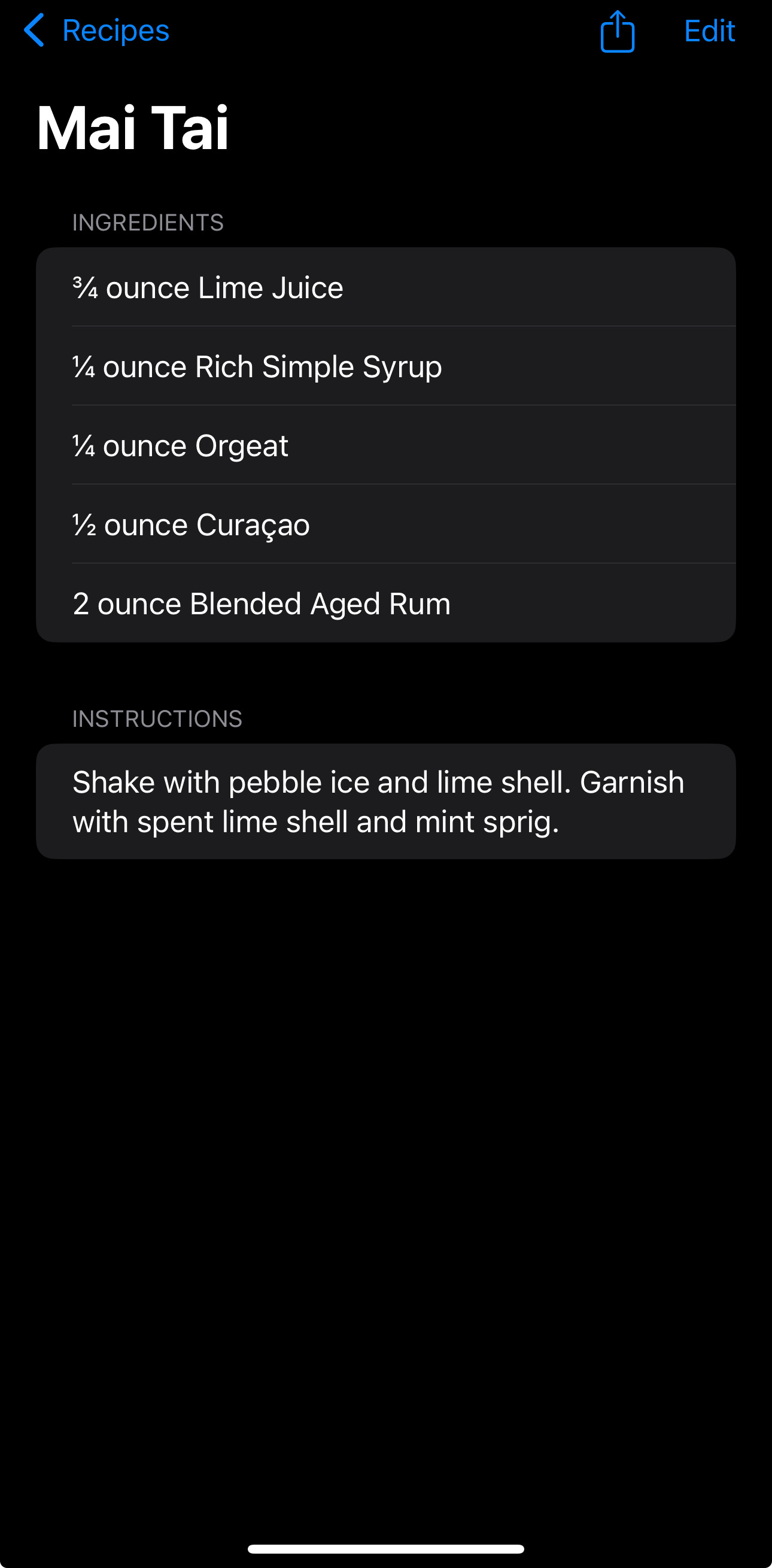Edit this recipe
Screen dimensions: 772x1568
(x=709, y=31)
